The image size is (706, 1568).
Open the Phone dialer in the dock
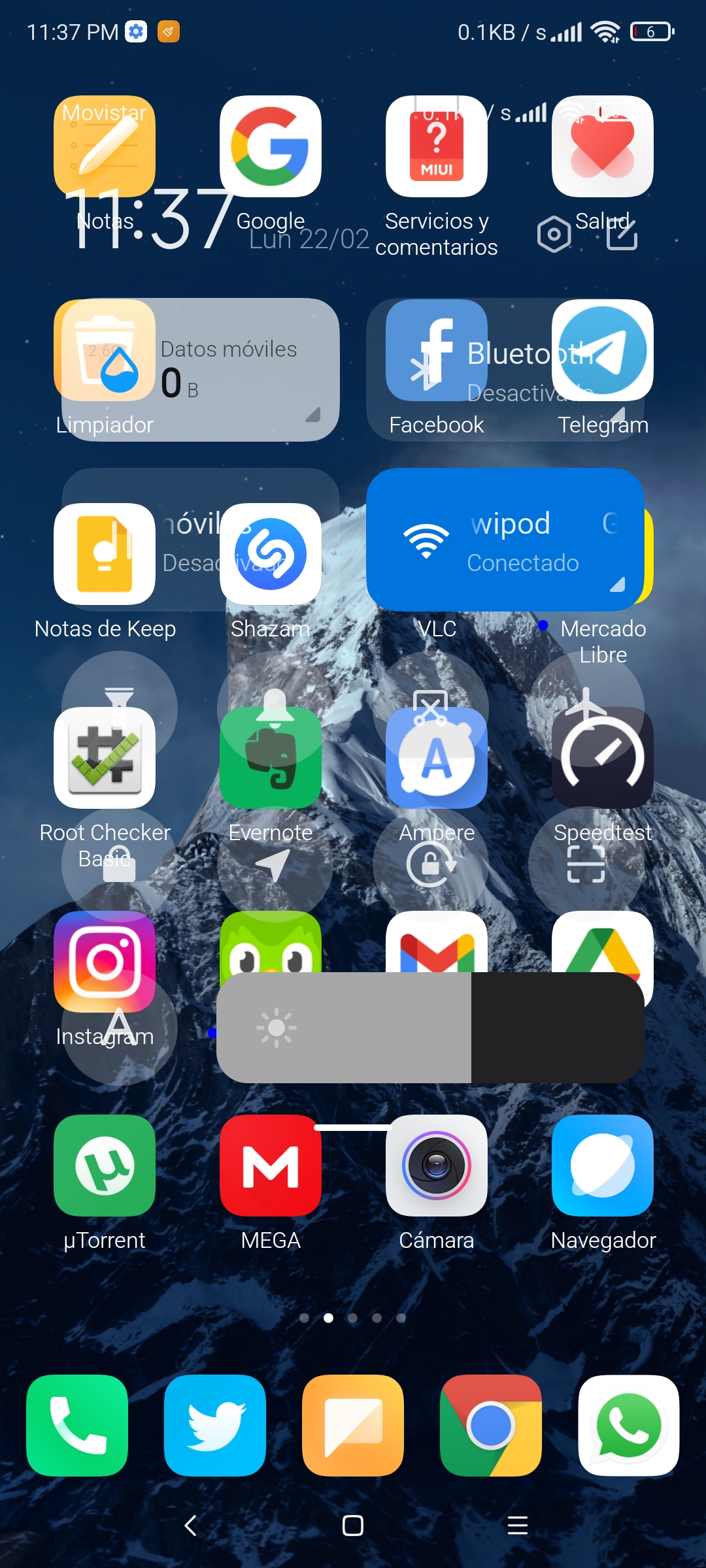click(x=77, y=1426)
